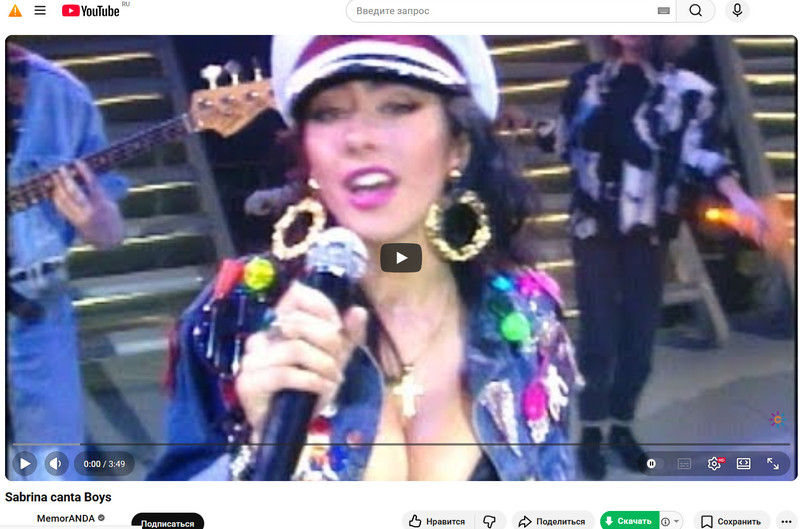Focus the 'Введите запрос' search field
The height and width of the screenshot is (529, 800).
coord(500,11)
